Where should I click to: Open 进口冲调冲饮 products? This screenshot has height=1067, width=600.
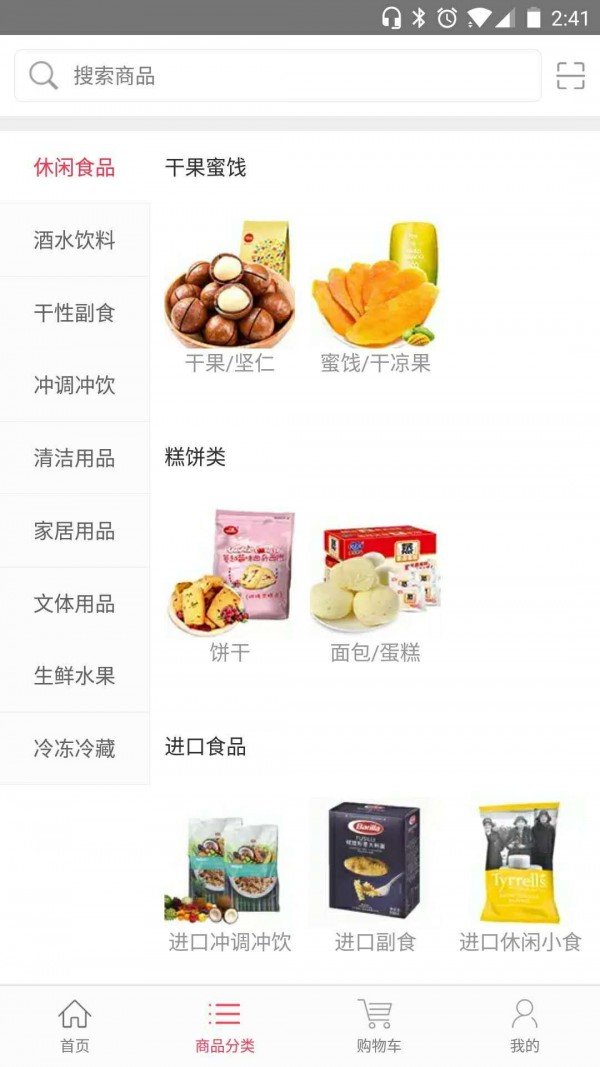[229, 875]
